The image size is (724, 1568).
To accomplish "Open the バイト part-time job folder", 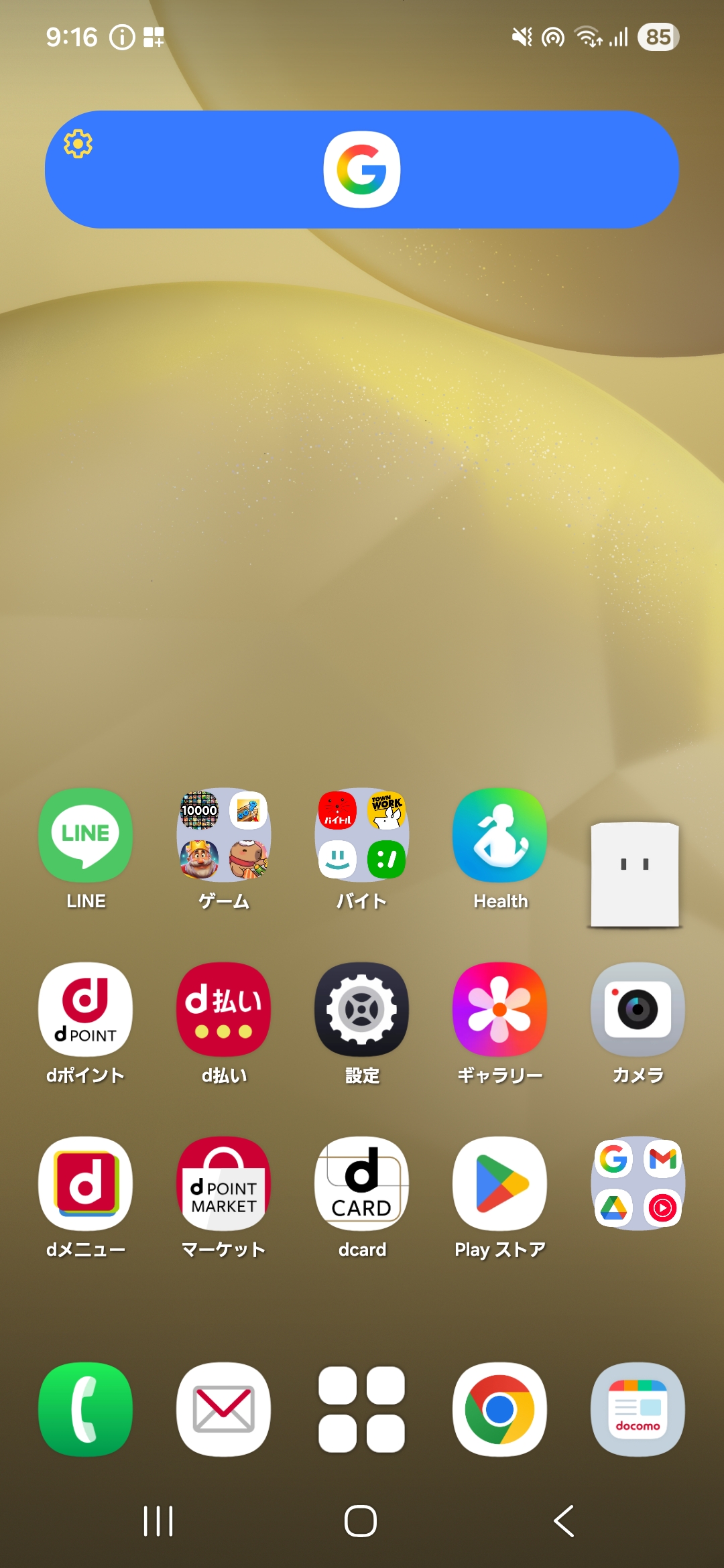I will click(x=361, y=836).
